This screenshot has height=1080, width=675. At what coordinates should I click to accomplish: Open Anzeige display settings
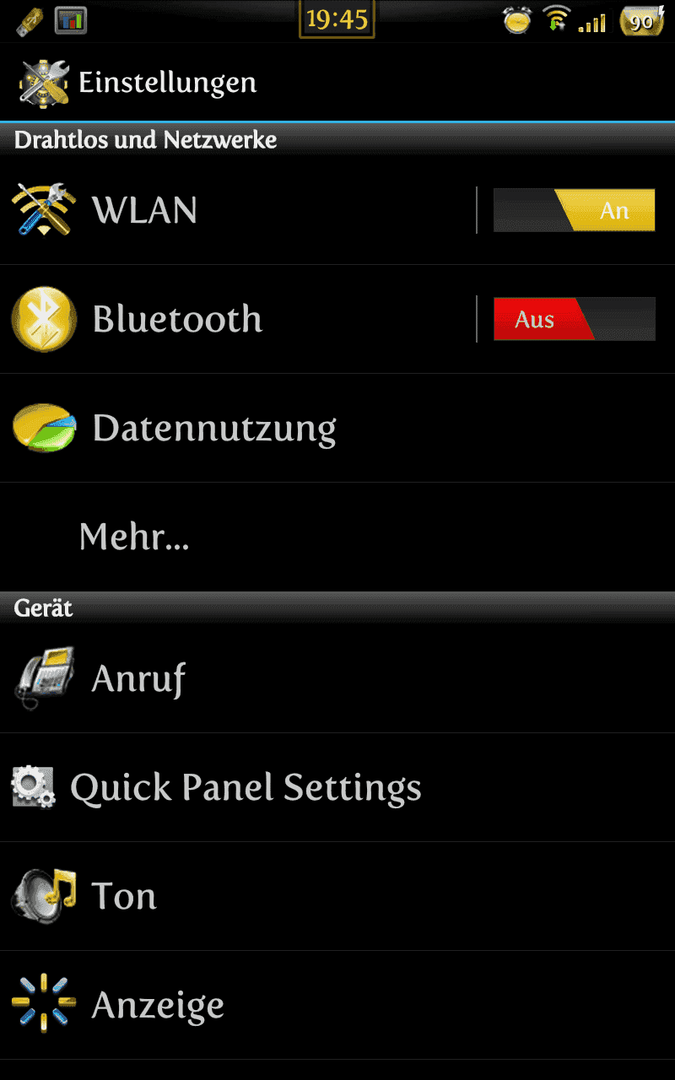(158, 1005)
